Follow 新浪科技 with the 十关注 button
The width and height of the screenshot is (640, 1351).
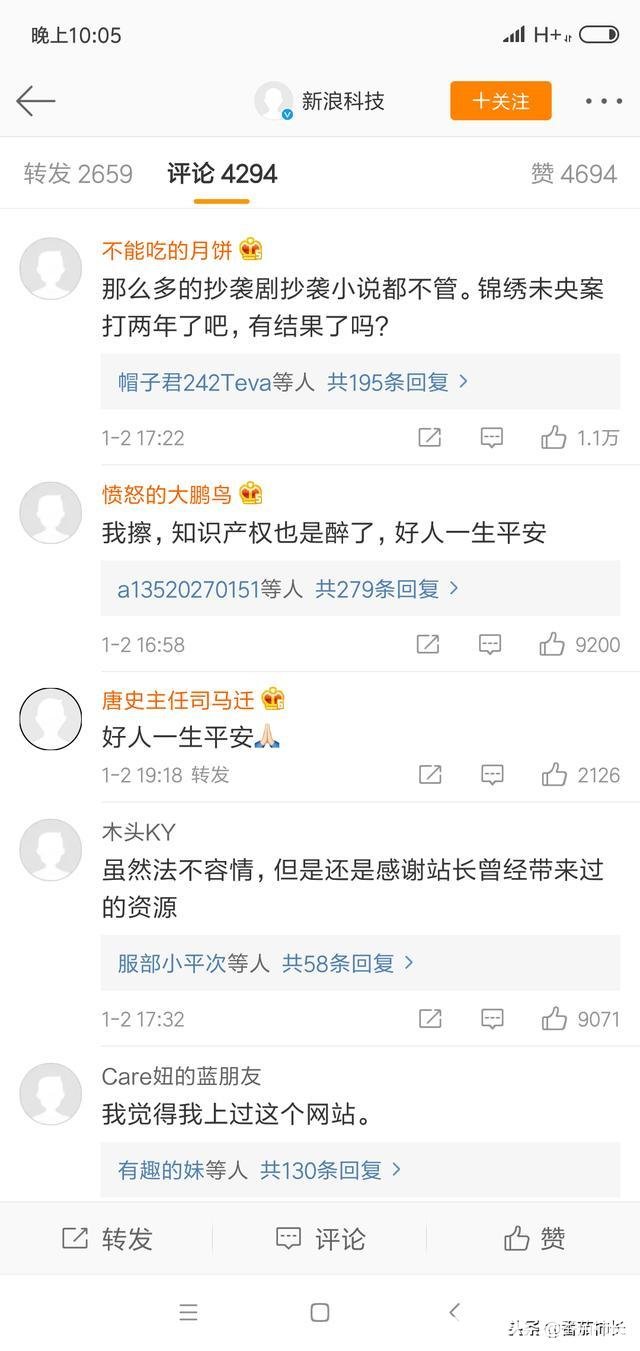(x=501, y=101)
